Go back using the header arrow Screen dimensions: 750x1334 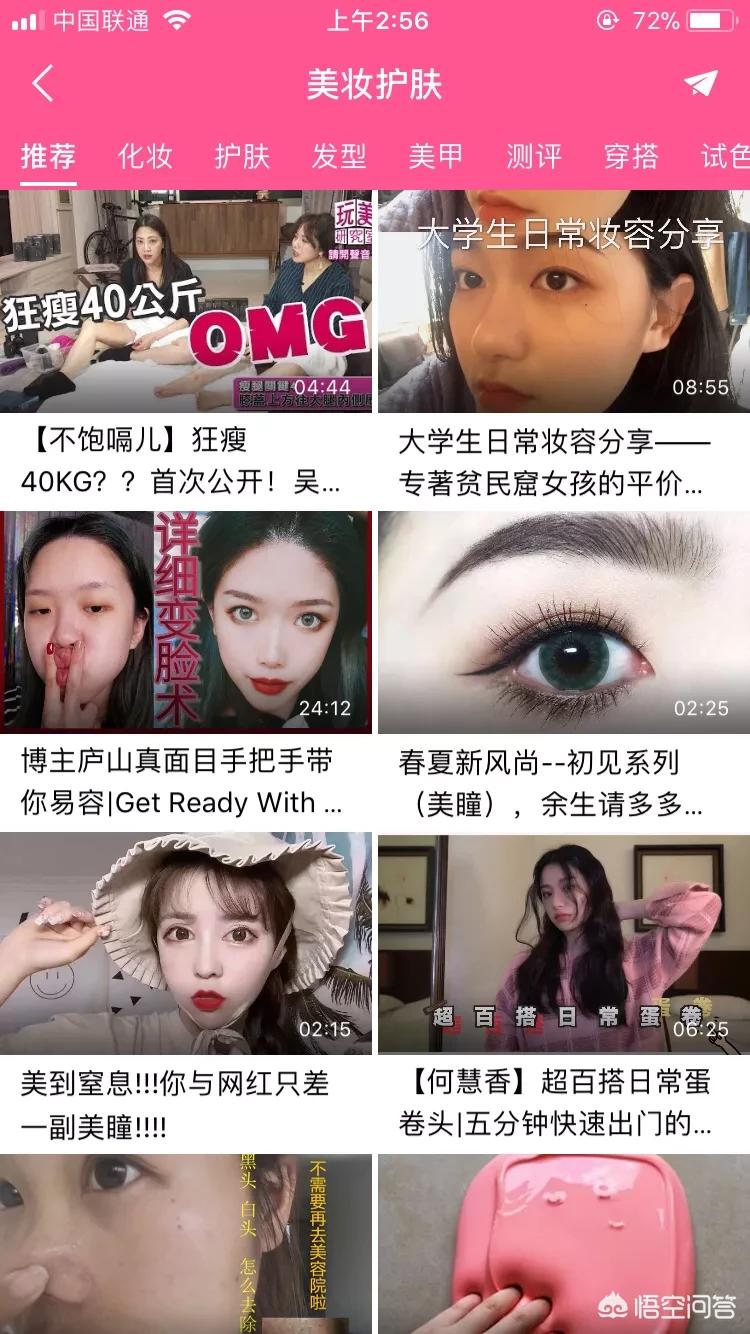tap(42, 84)
